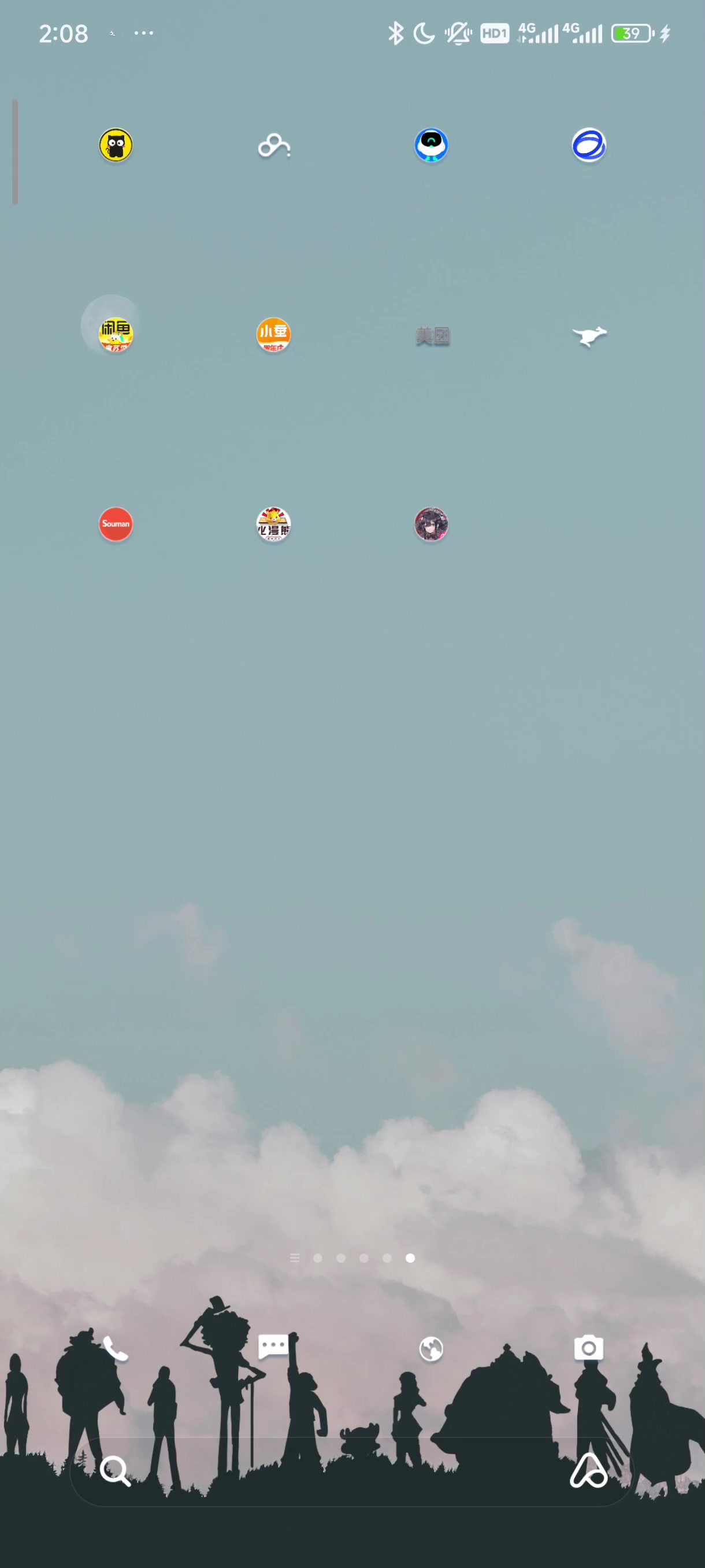Viewport: 705px width, 1568px height.
Task: Launch the red Souman app
Action: (x=116, y=524)
